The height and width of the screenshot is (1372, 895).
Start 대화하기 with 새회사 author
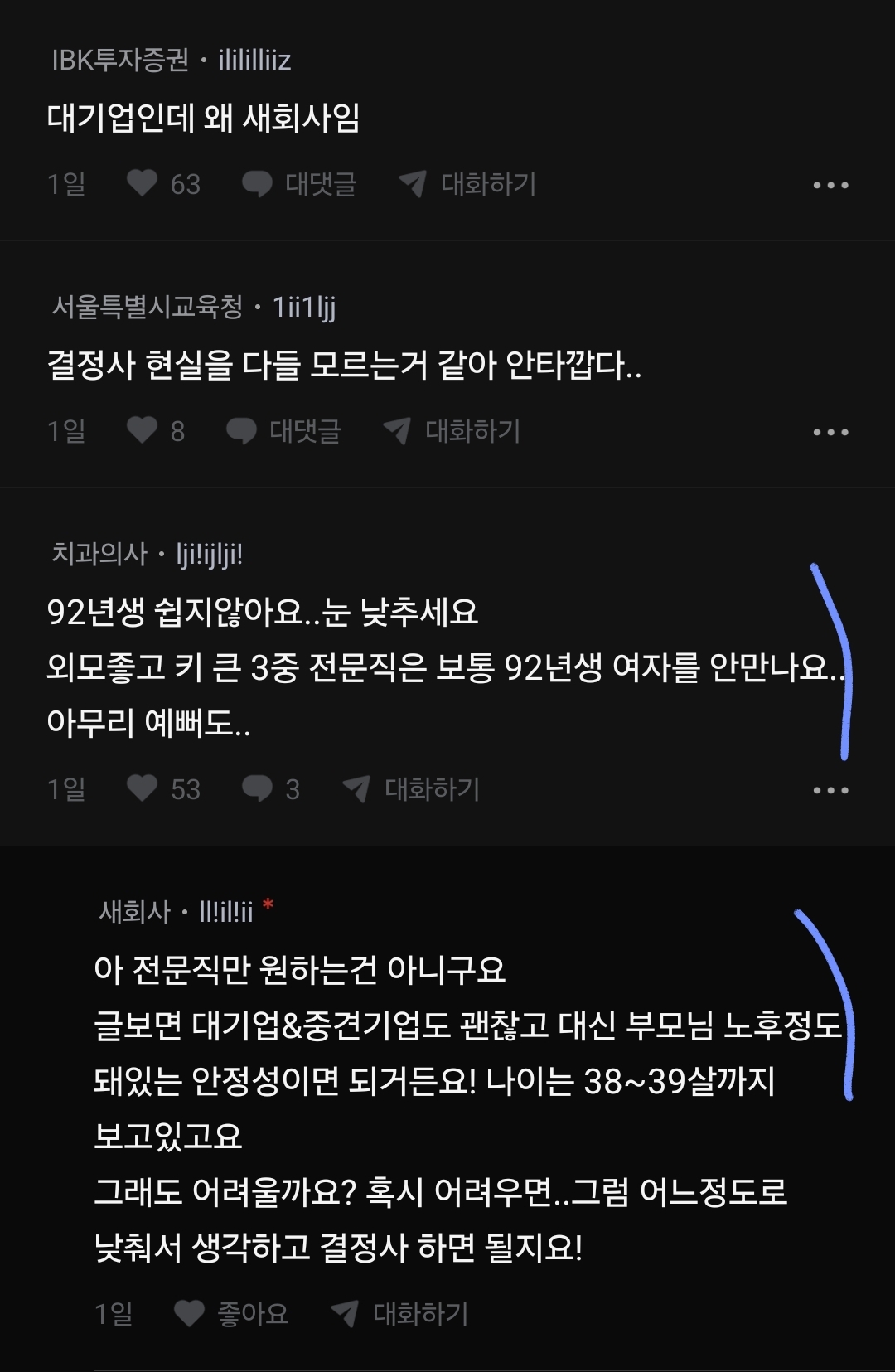[399, 1313]
